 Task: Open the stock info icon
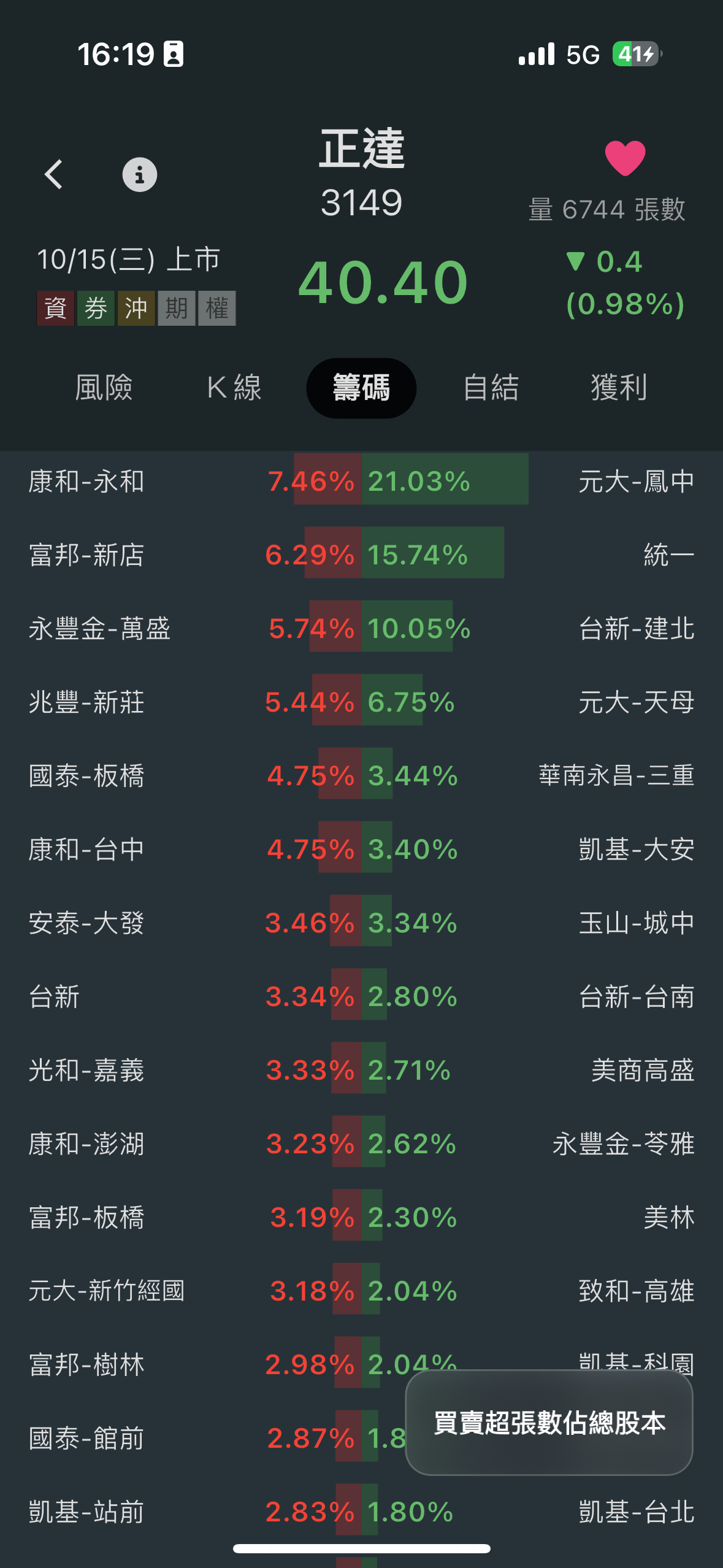pos(140,174)
